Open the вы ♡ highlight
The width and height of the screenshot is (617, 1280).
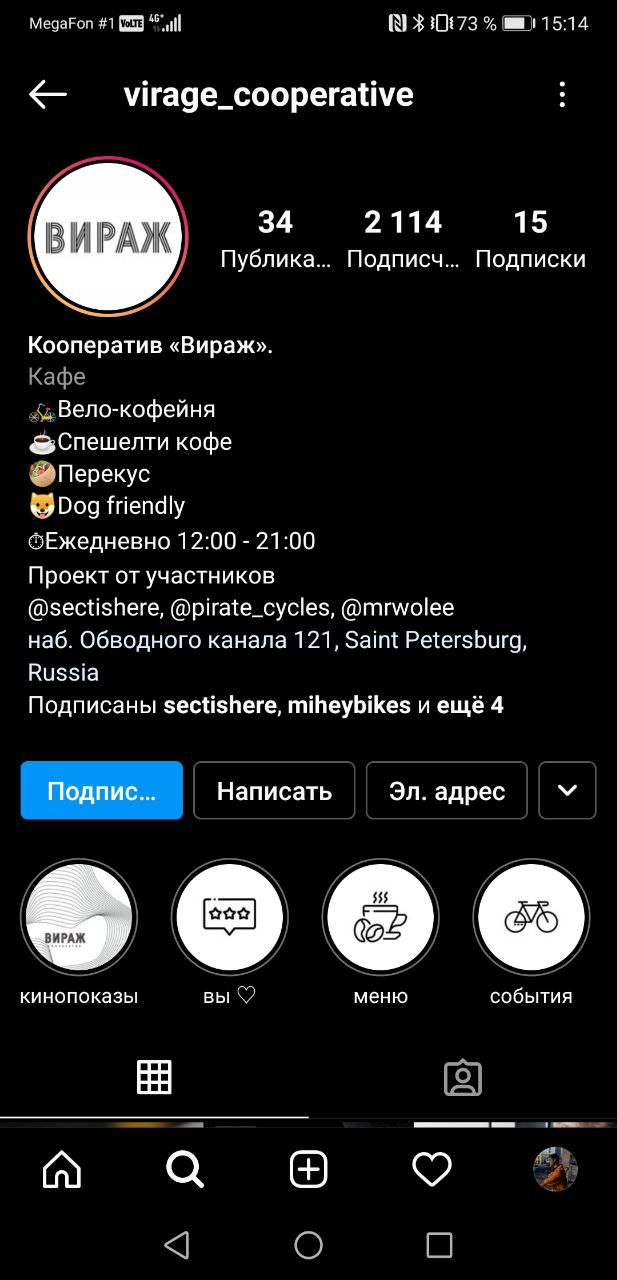229,918
